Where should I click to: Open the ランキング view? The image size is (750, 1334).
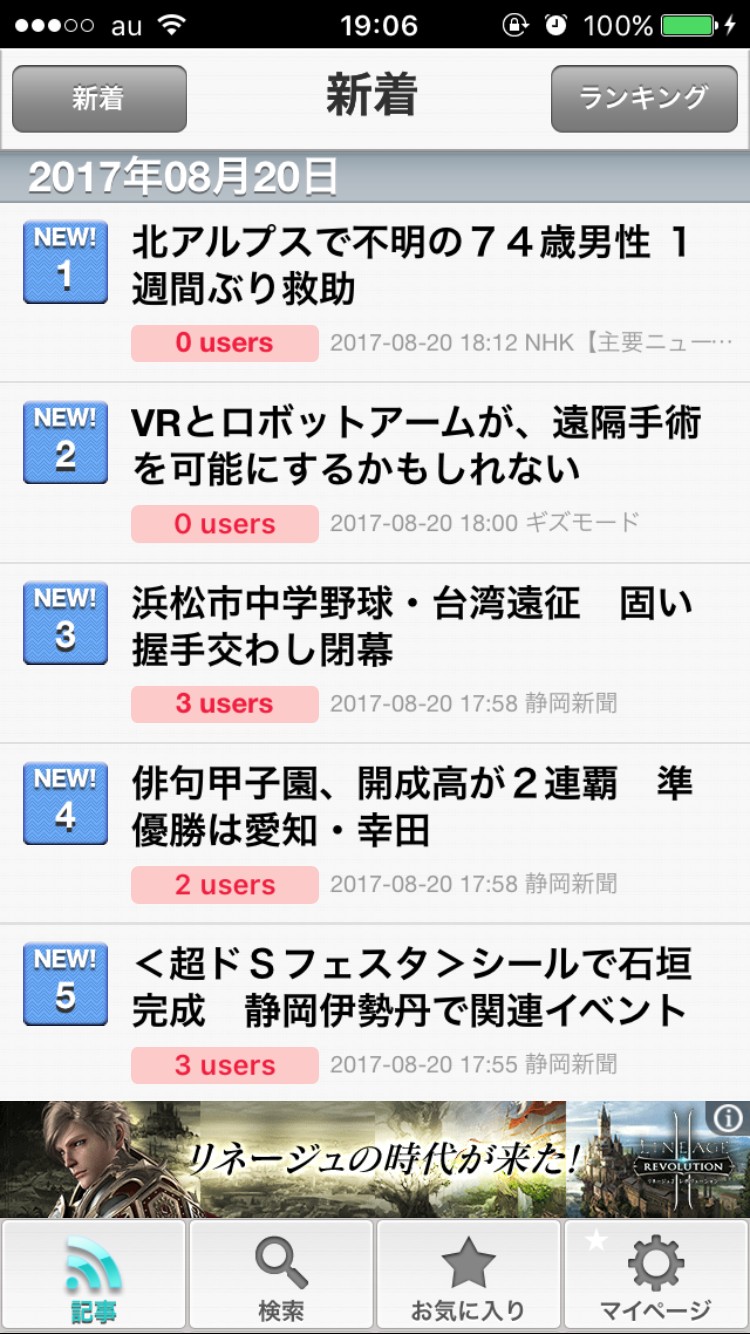pyautogui.click(x=644, y=98)
